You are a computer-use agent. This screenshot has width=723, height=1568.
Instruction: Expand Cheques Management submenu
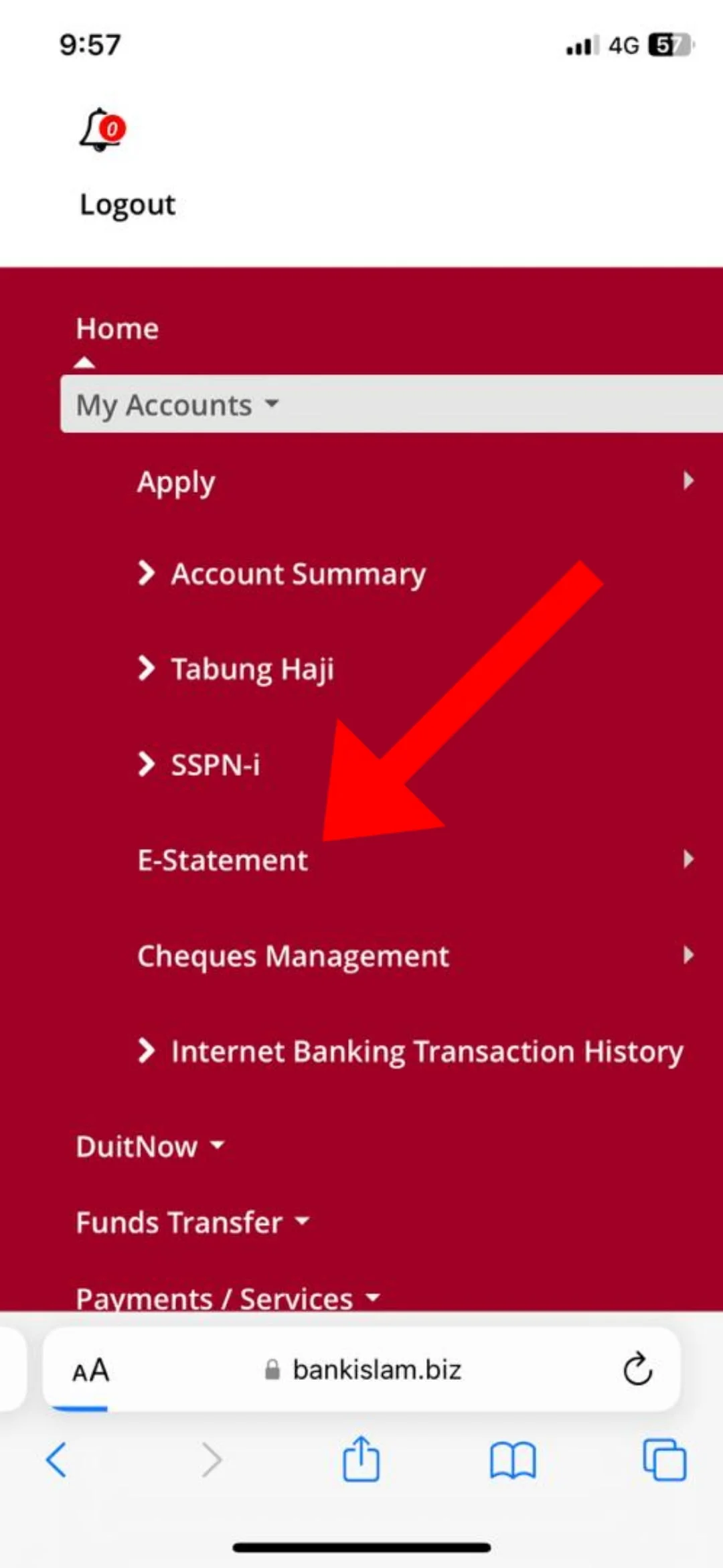[415, 955]
